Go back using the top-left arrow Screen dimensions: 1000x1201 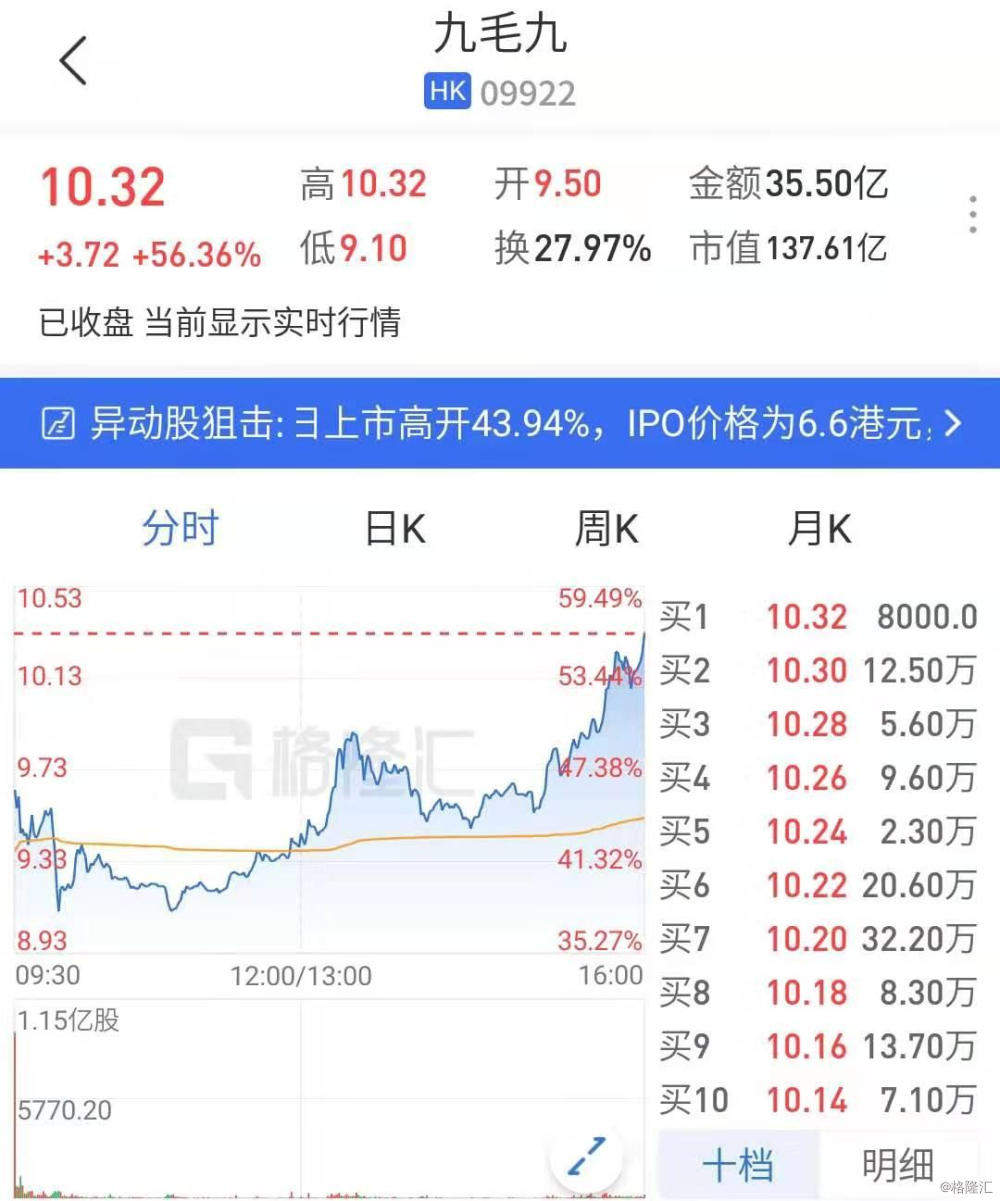point(74,61)
